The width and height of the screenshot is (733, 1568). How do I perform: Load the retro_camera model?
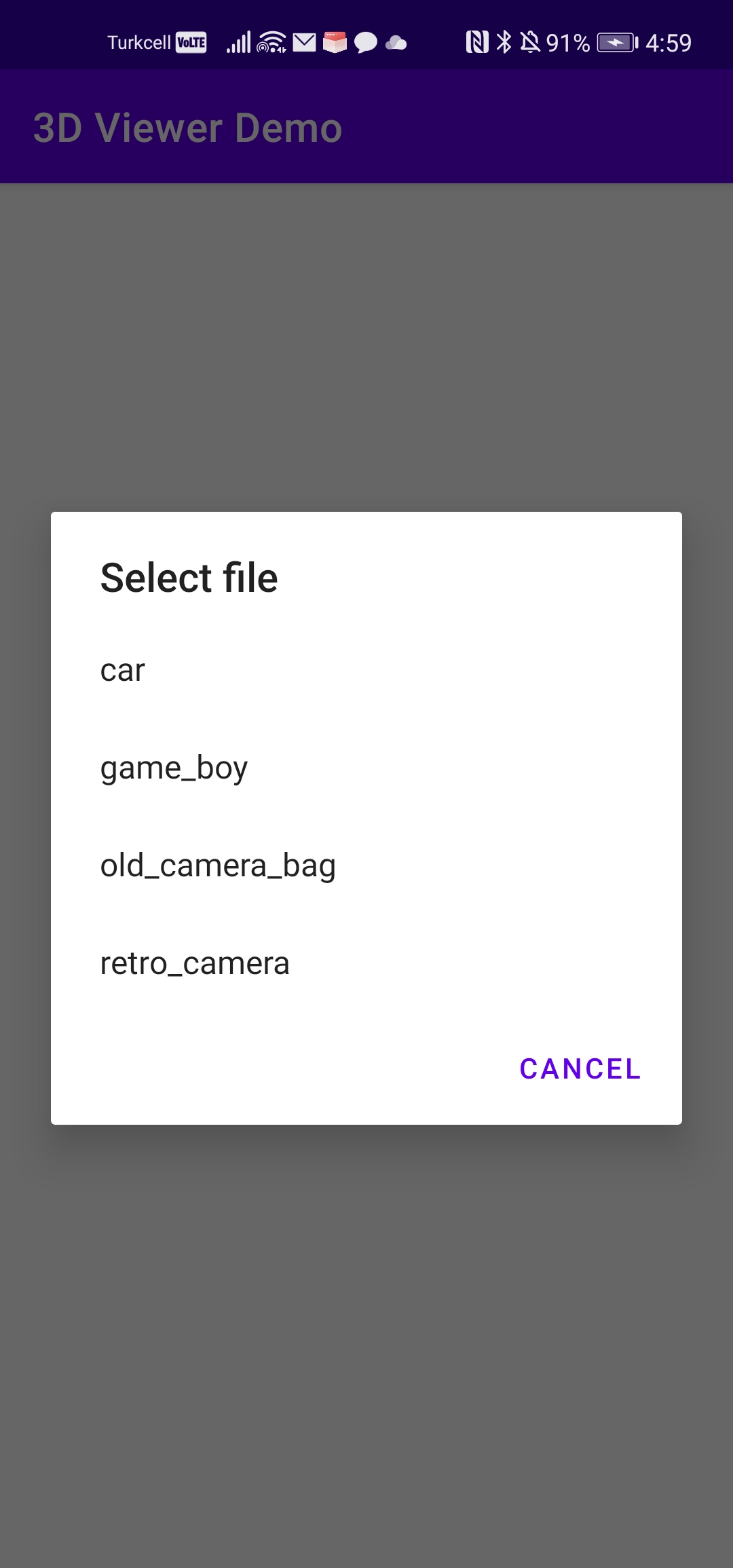tap(195, 963)
